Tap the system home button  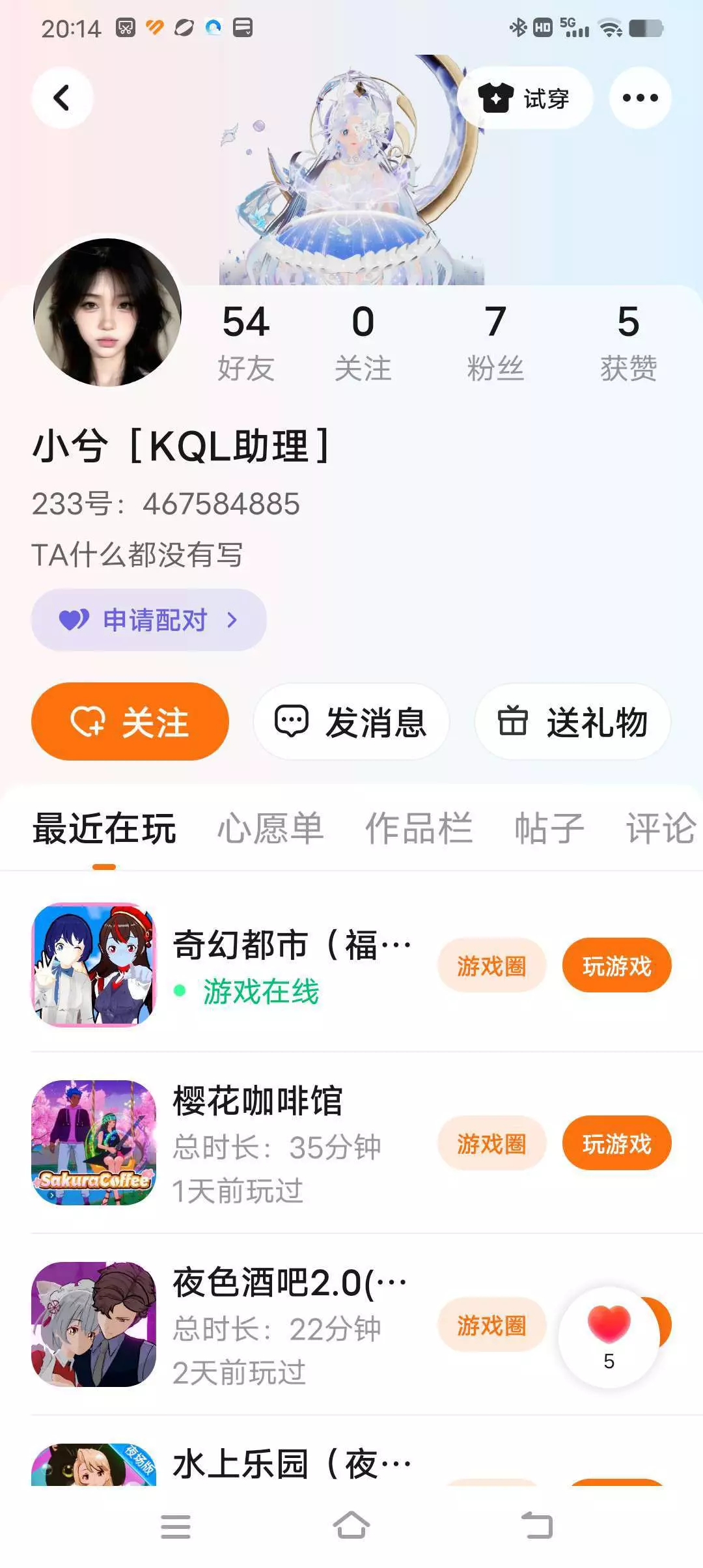click(351, 1526)
